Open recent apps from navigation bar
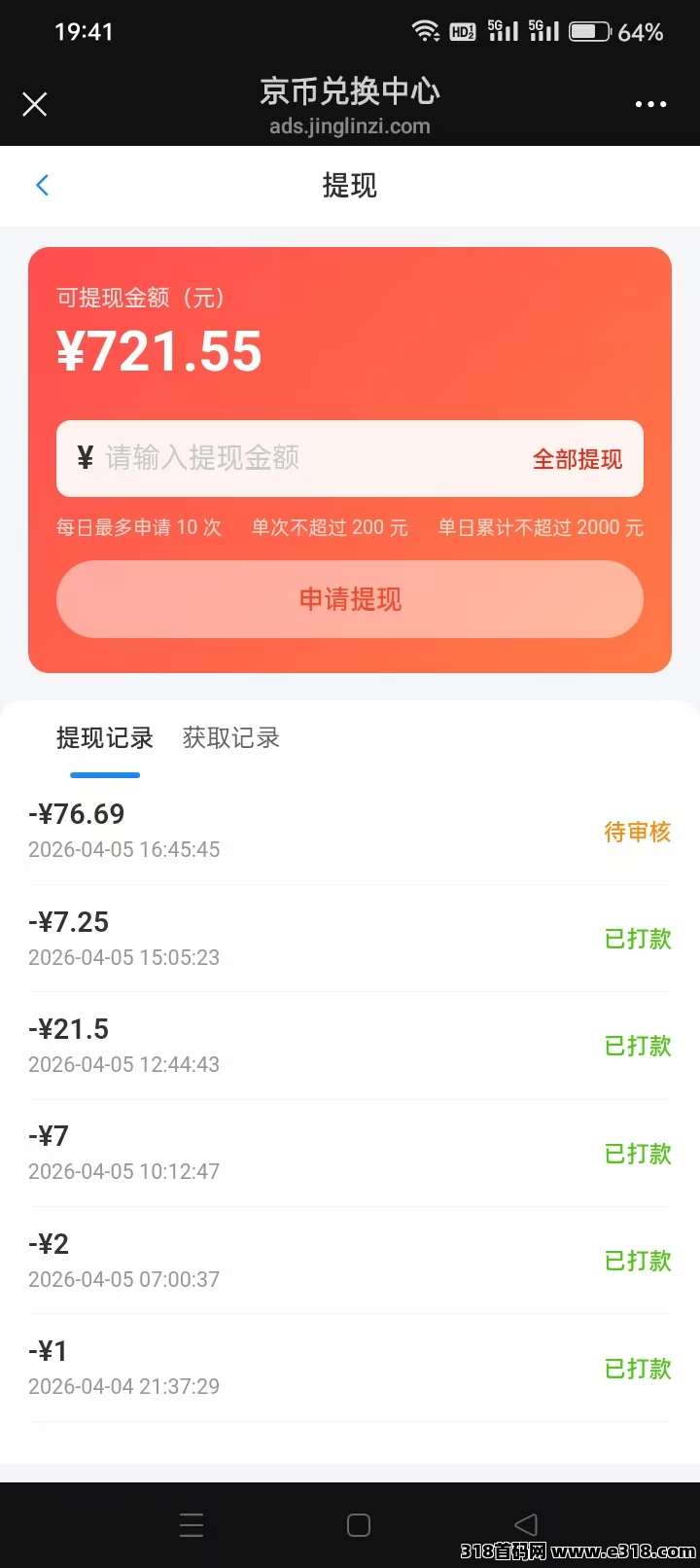 tap(192, 1524)
